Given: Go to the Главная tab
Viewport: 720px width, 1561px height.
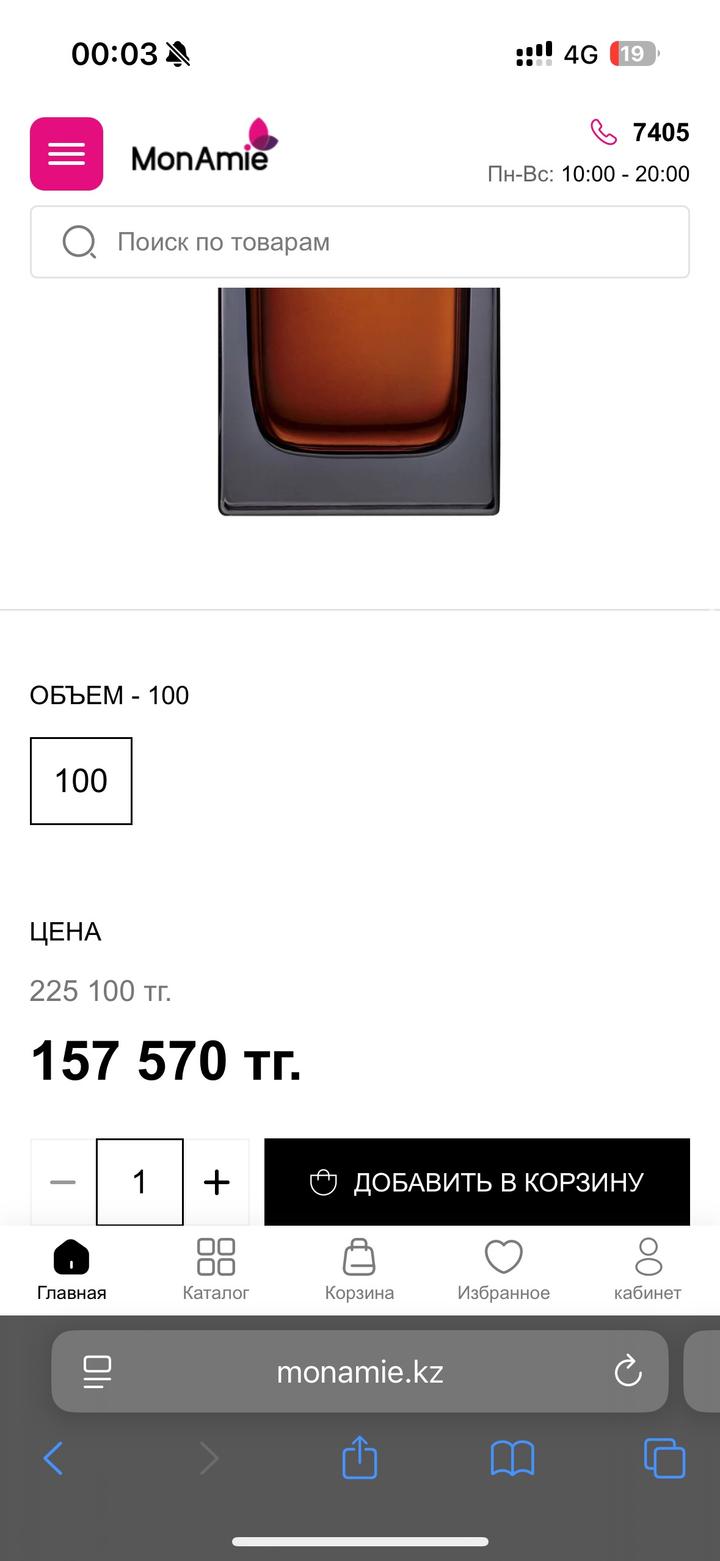Looking at the screenshot, I should [72, 1270].
